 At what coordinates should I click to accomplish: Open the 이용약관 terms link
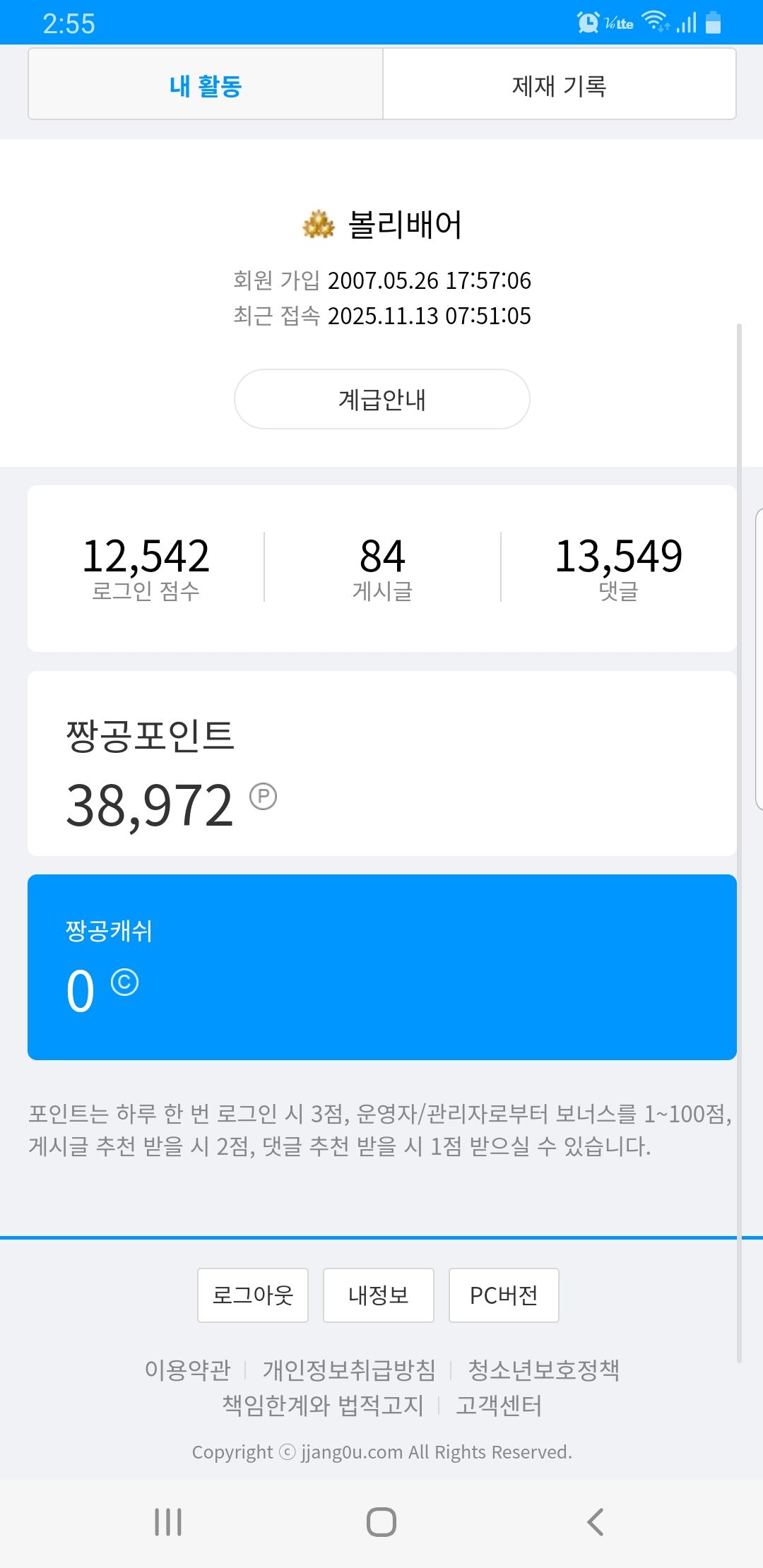click(x=187, y=1370)
